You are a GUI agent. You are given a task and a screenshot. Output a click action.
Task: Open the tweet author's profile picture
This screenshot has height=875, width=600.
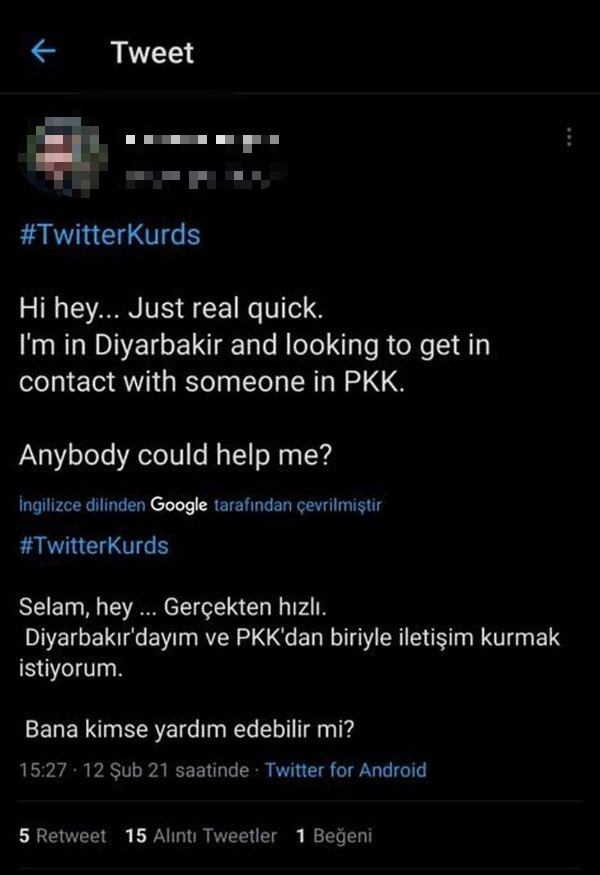click(67, 156)
